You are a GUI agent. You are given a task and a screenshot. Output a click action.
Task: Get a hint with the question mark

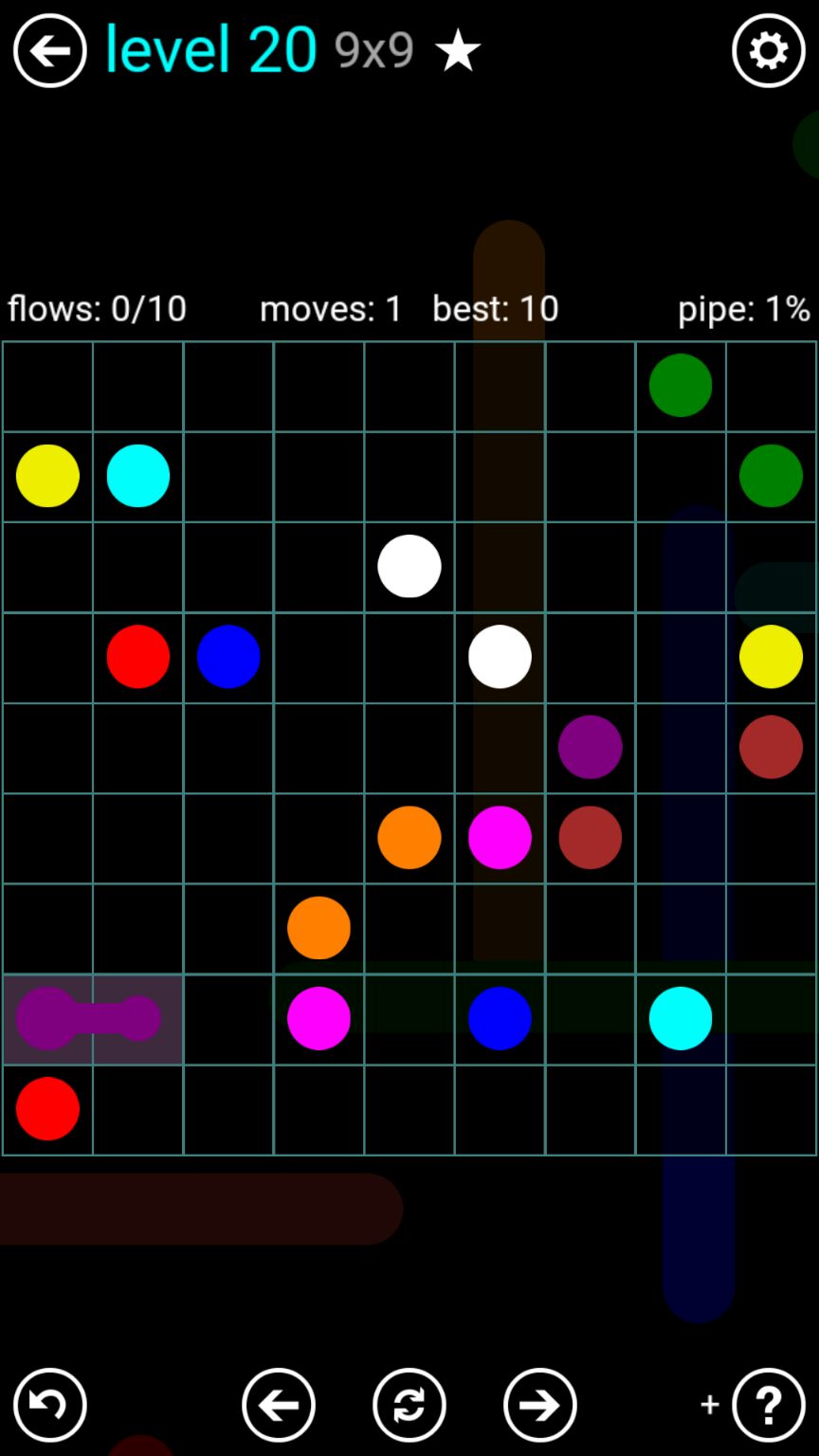tap(768, 1405)
